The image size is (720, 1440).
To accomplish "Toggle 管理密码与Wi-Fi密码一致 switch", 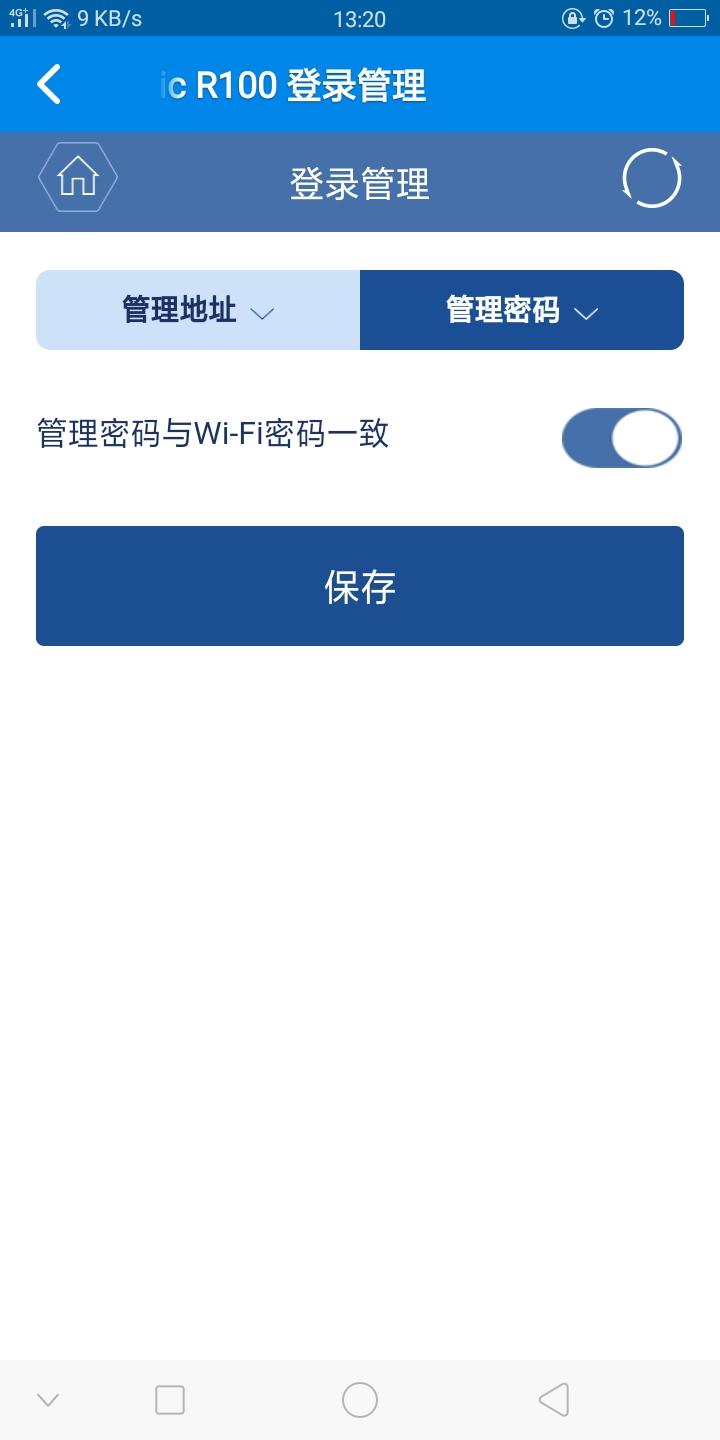I will pyautogui.click(x=621, y=438).
